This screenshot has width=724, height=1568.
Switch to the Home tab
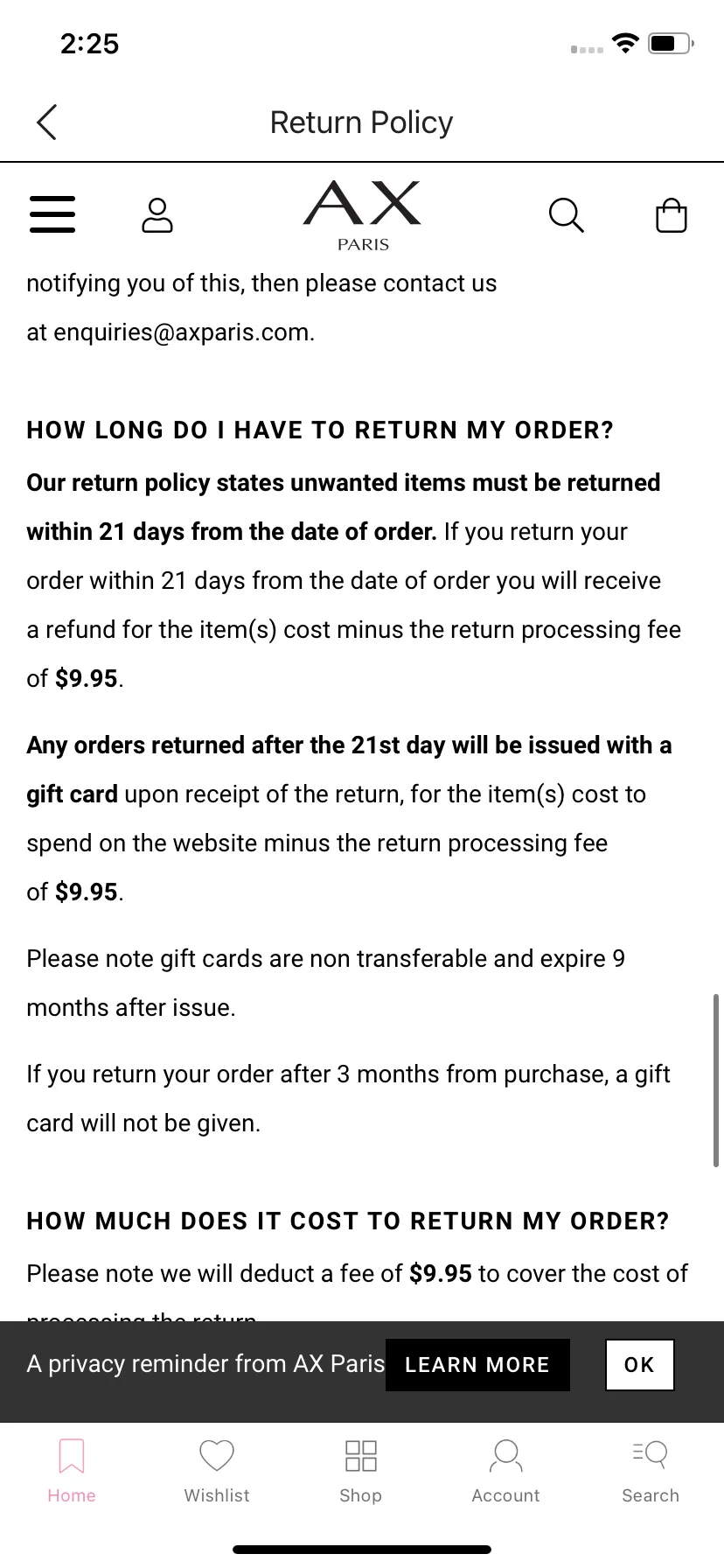pos(72,1471)
